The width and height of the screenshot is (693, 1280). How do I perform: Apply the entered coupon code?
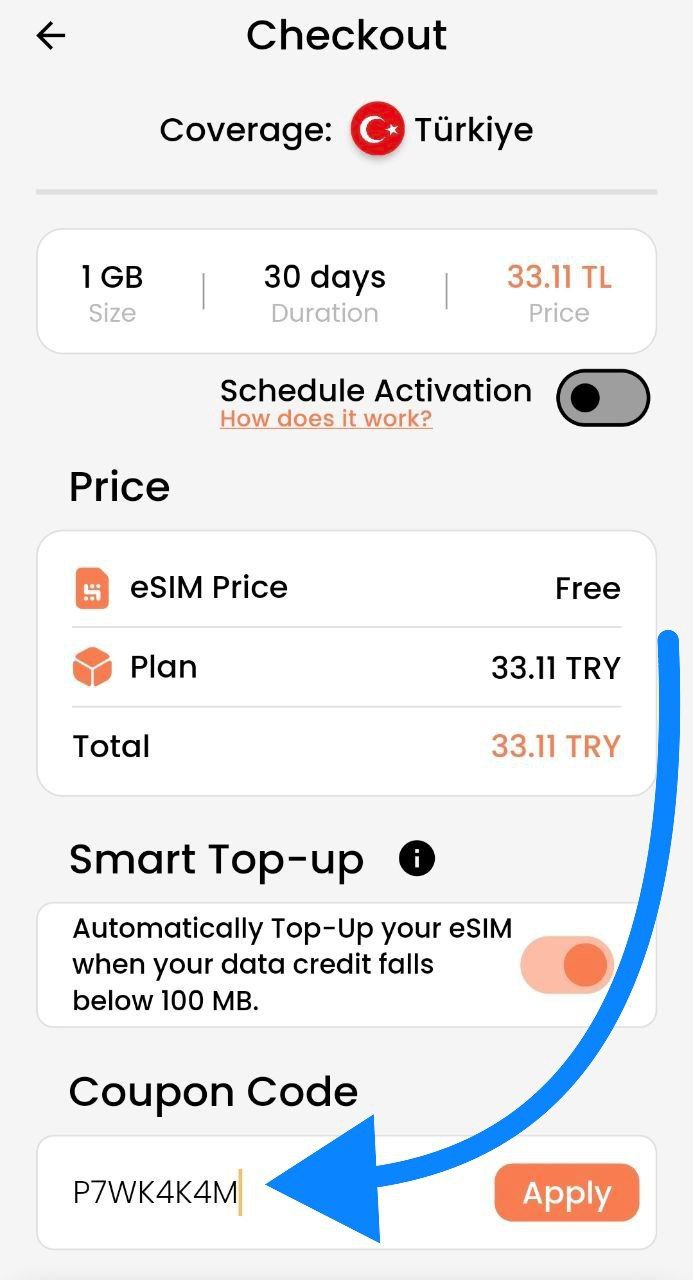tap(566, 1193)
